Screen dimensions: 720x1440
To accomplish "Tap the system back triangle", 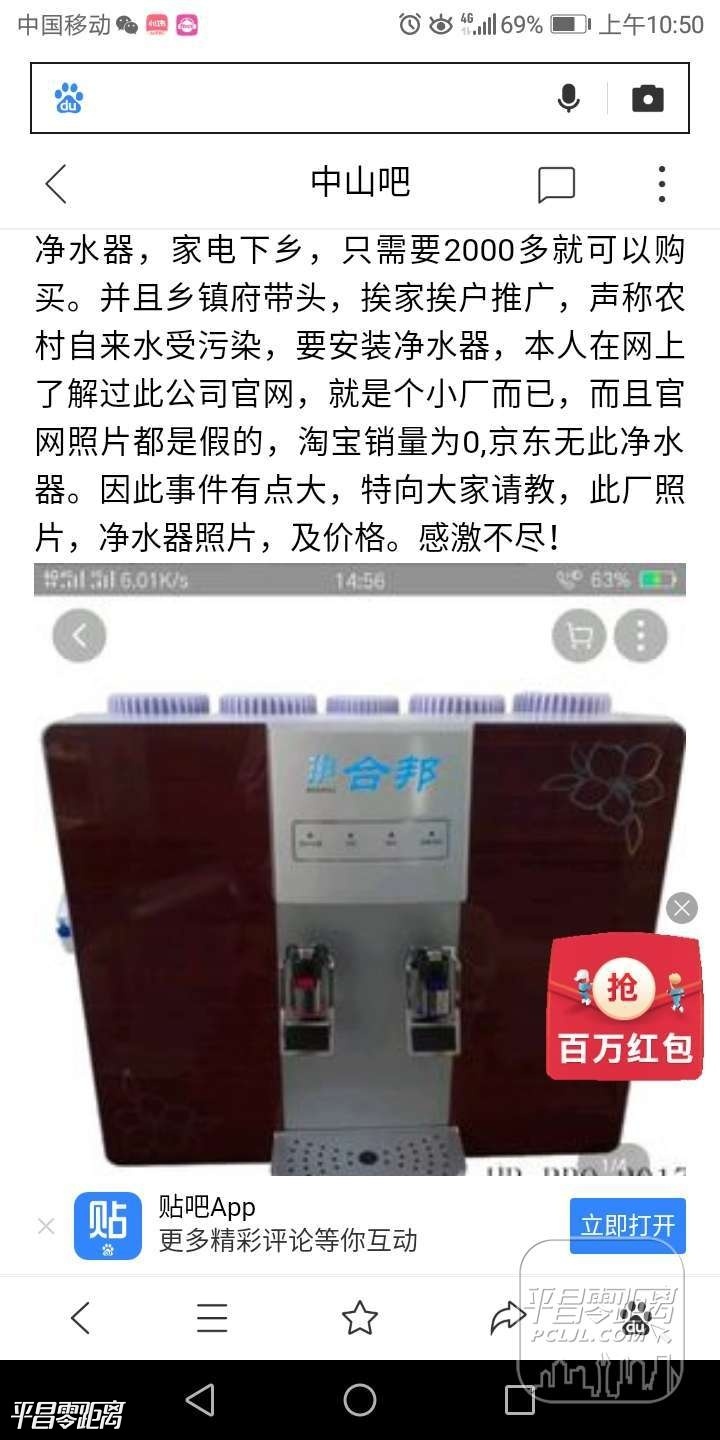I will point(200,1400).
